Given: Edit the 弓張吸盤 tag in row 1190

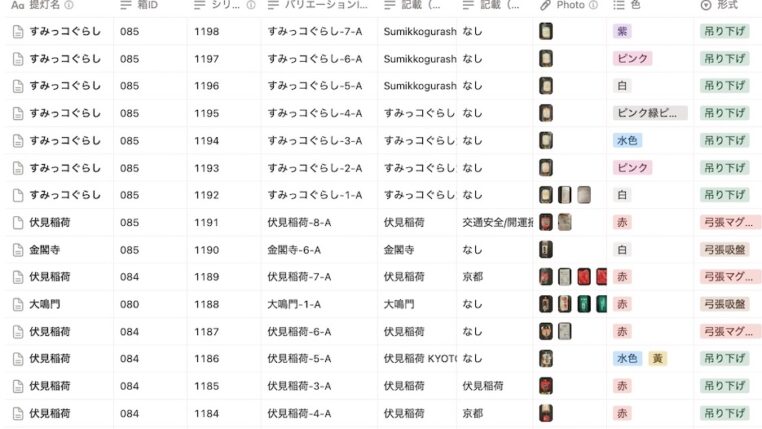Looking at the screenshot, I should coord(725,250).
